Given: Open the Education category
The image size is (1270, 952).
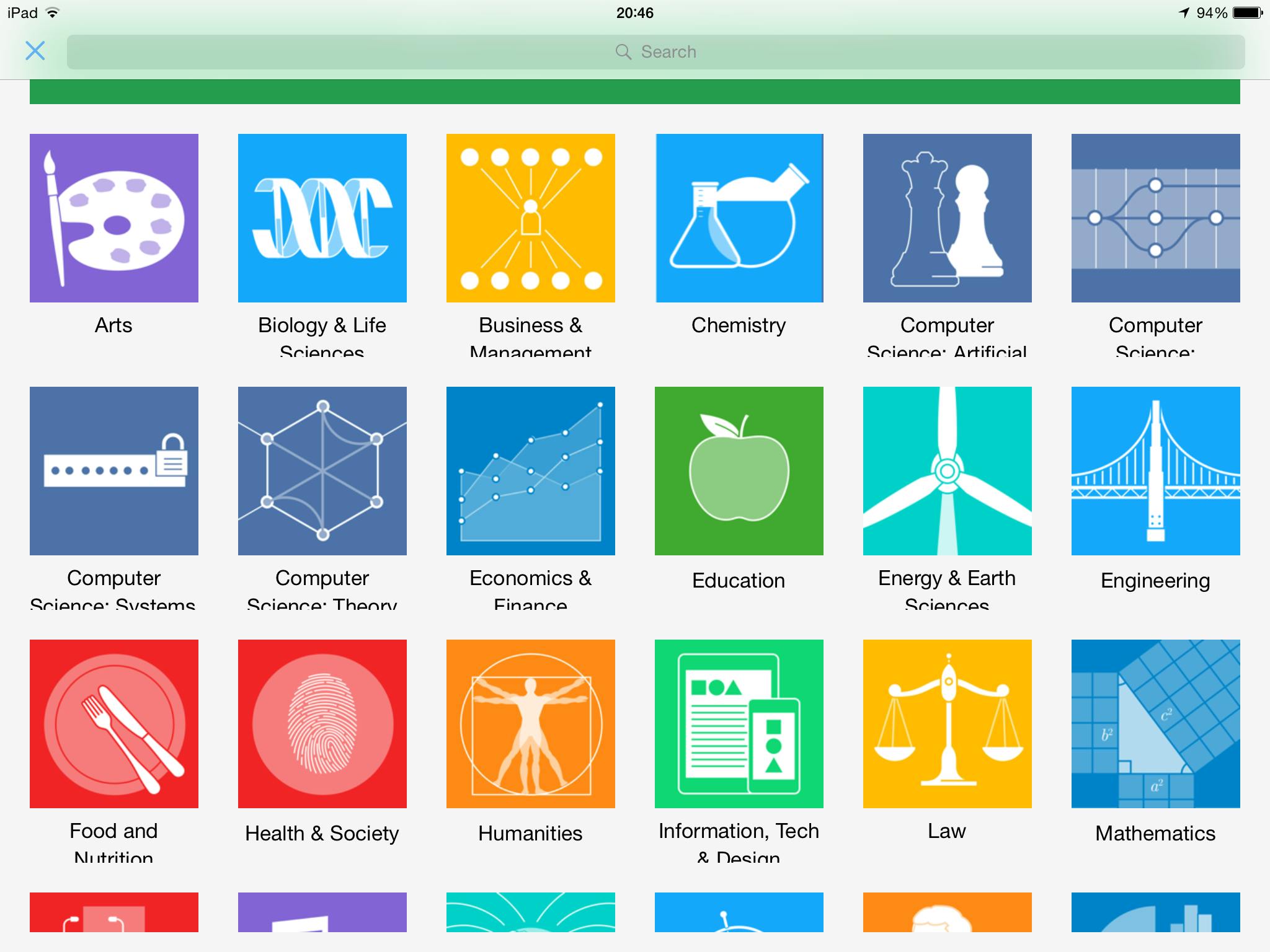Looking at the screenshot, I should coord(739,471).
